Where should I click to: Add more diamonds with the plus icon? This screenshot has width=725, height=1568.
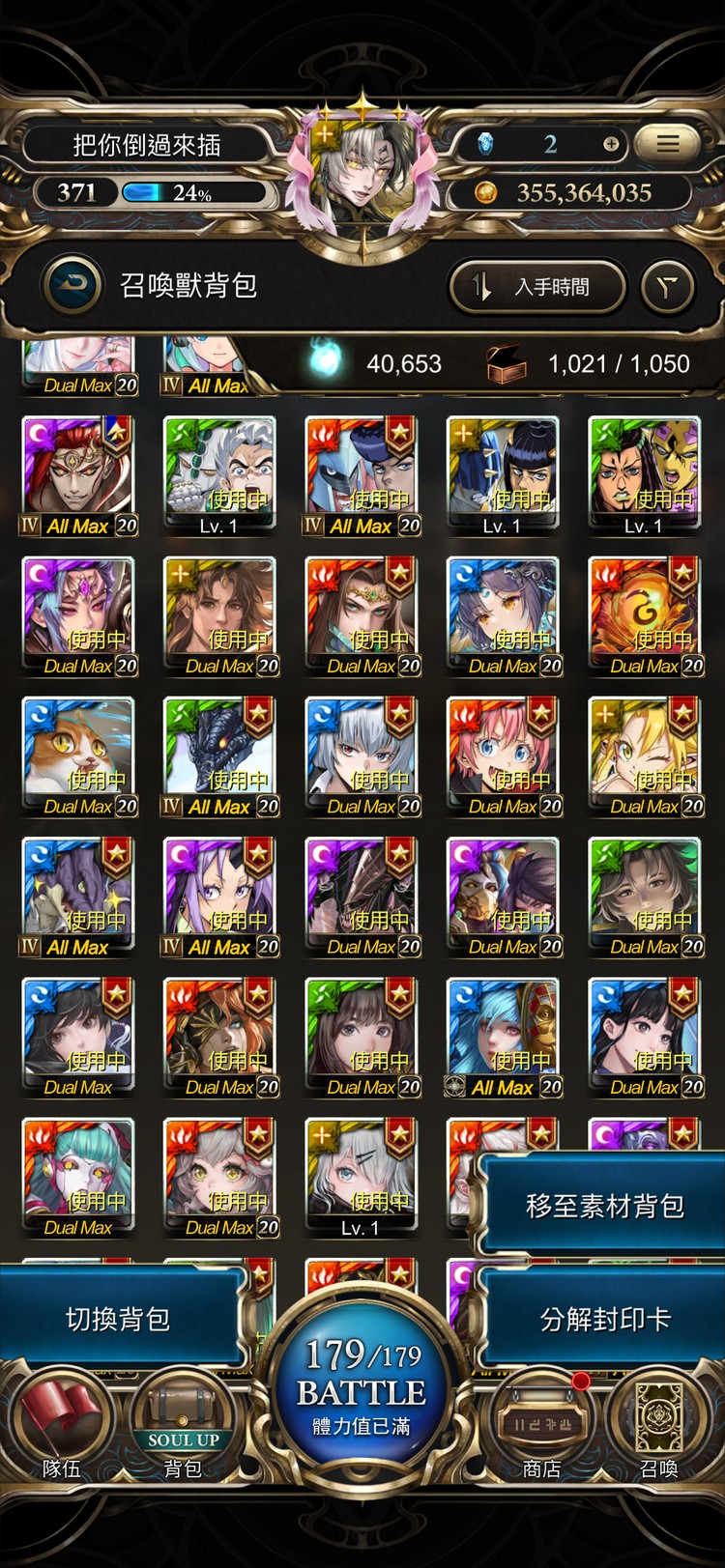611,144
